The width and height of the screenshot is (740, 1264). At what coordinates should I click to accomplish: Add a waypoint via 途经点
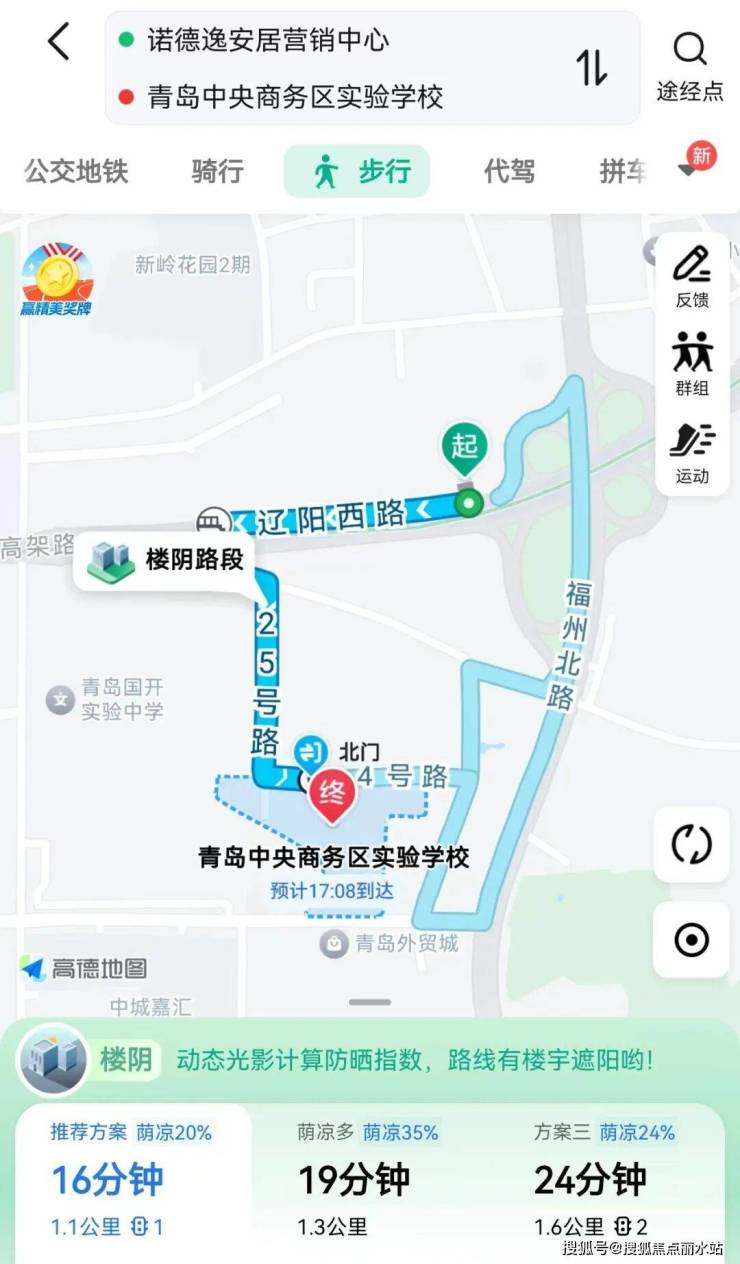tap(689, 66)
